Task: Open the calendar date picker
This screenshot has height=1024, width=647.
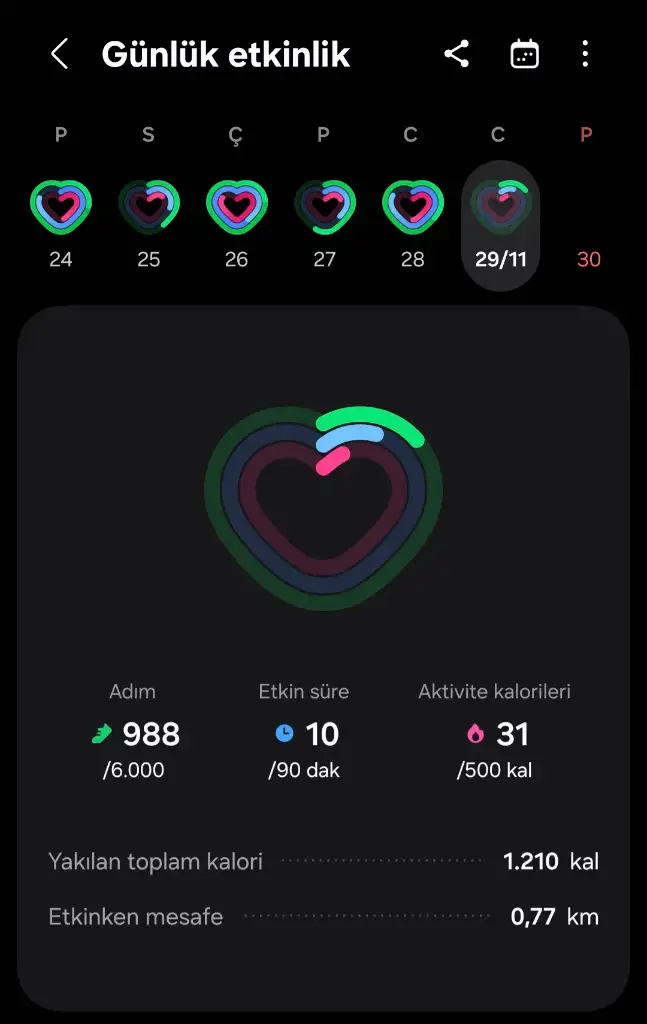Action: (524, 54)
